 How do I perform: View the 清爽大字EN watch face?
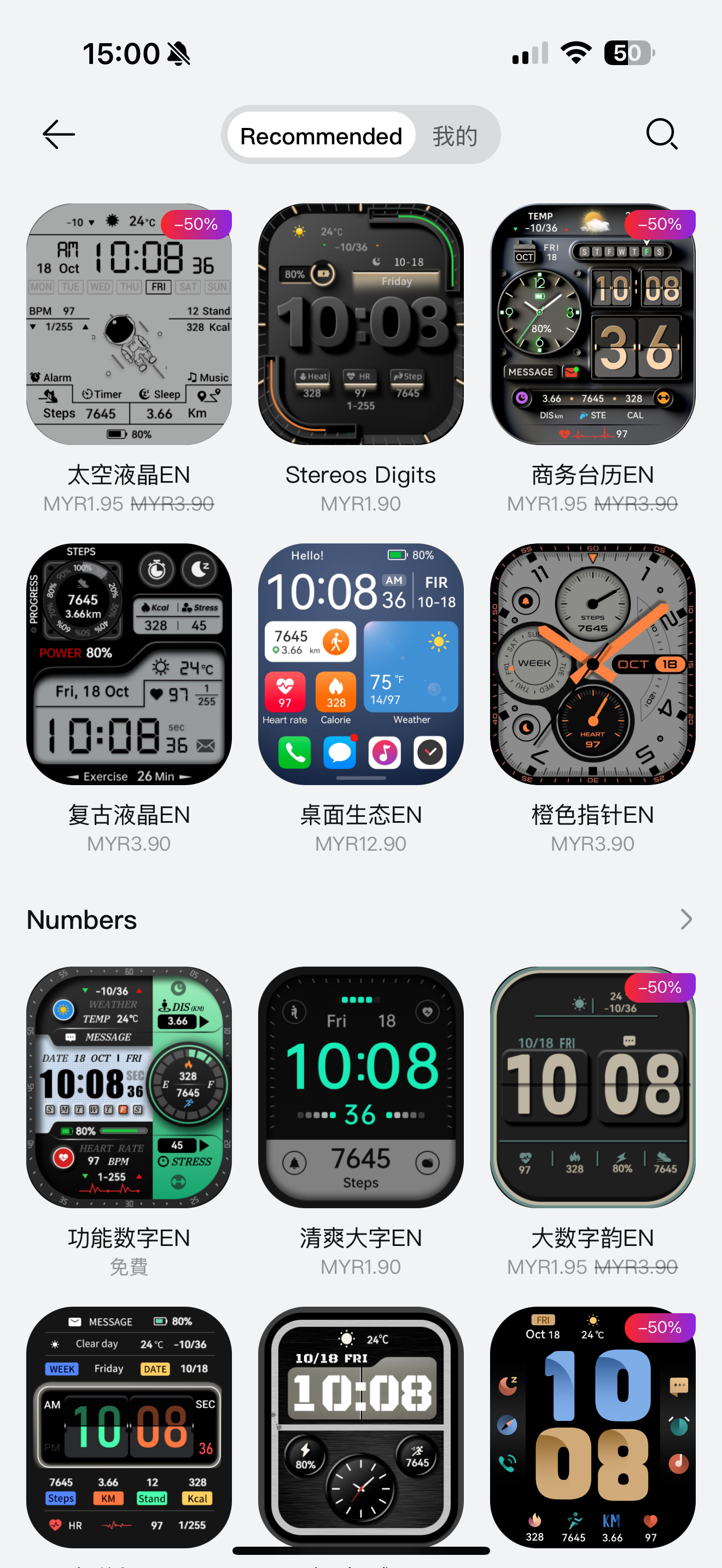point(361,1087)
